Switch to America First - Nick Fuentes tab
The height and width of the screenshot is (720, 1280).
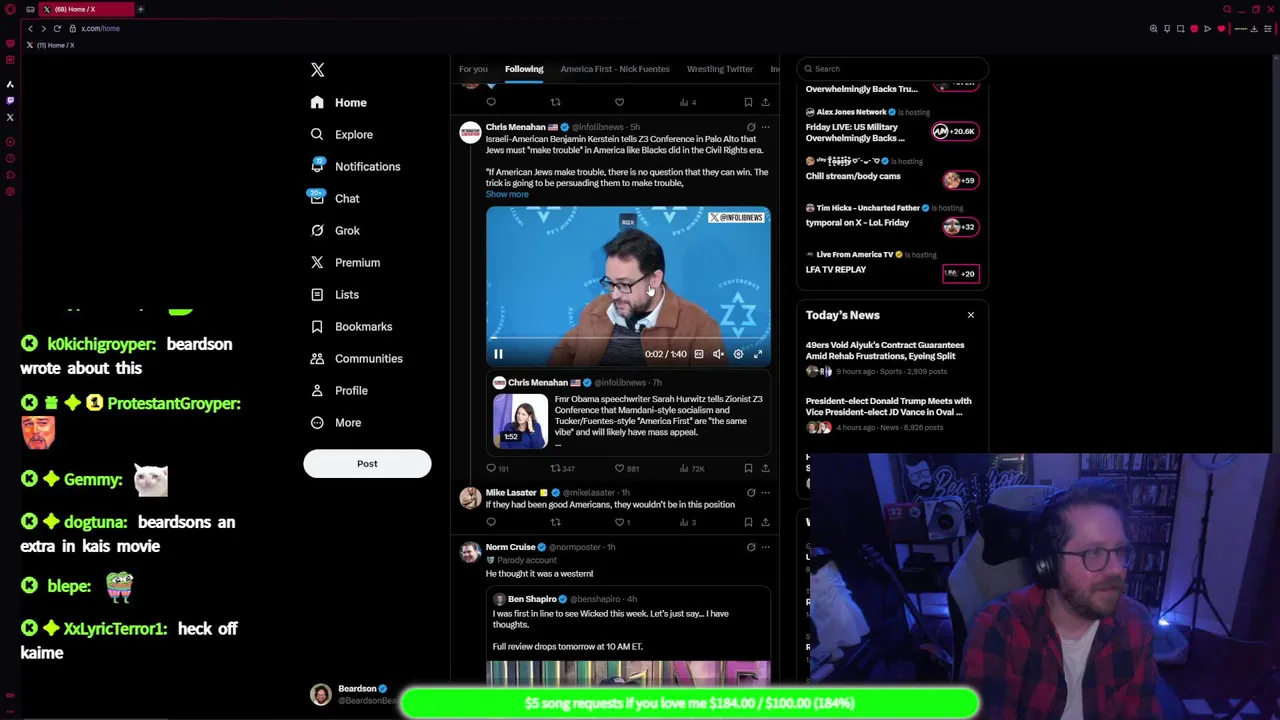pyautogui.click(x=614, y=69)
